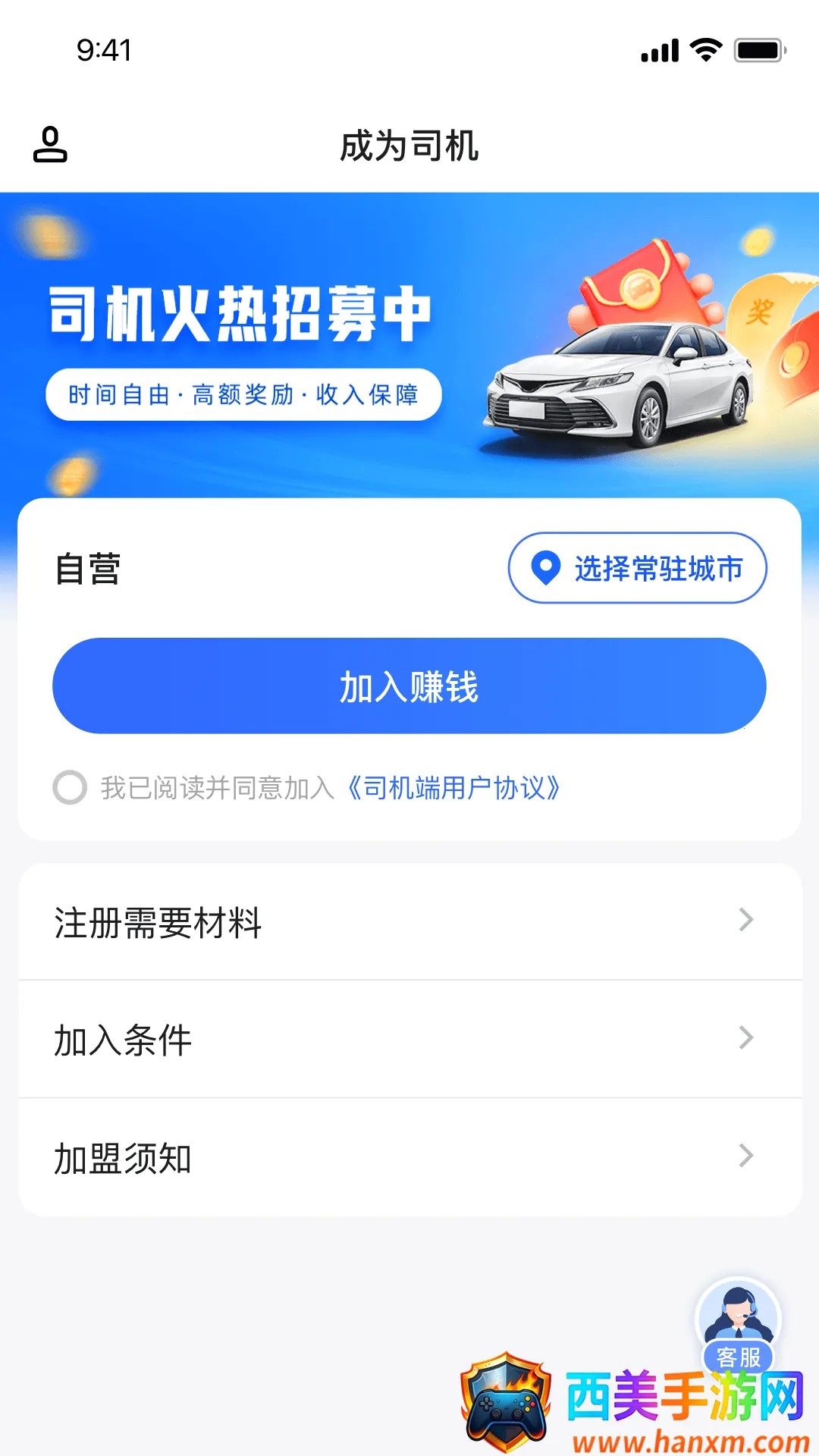Open the profile icon in the header

pos(50,144)
